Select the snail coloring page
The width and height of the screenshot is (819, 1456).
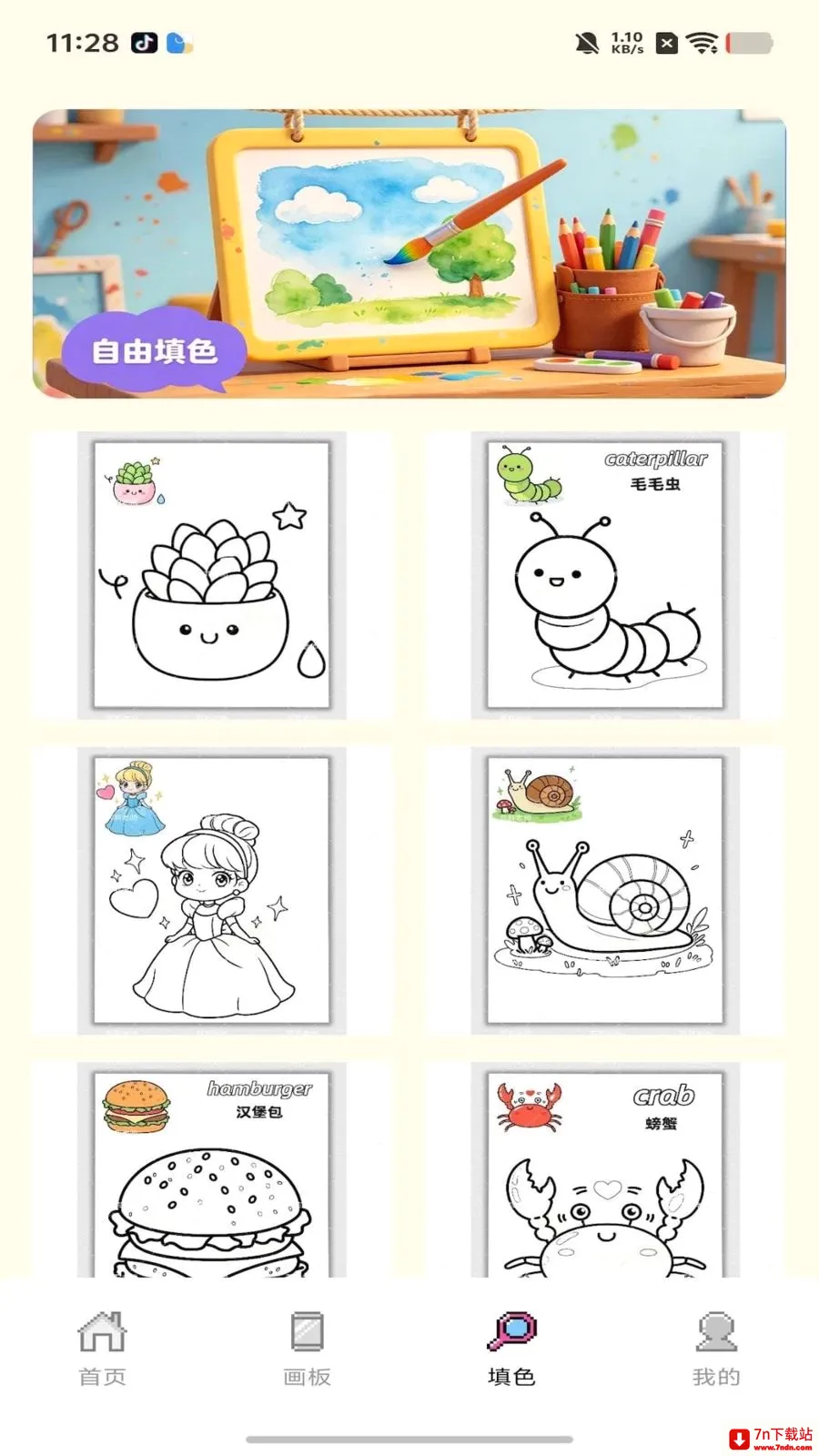(x=605, y=891)
